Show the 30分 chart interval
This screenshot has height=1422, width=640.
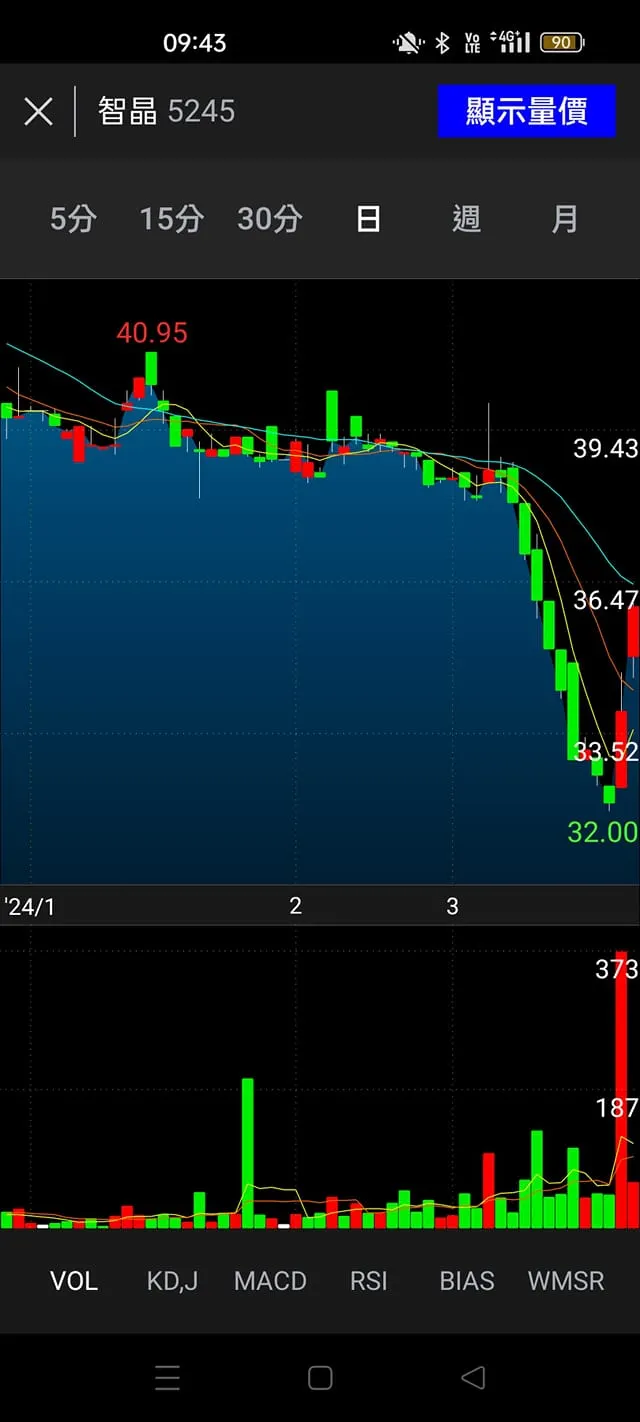(x=269, y=219)
